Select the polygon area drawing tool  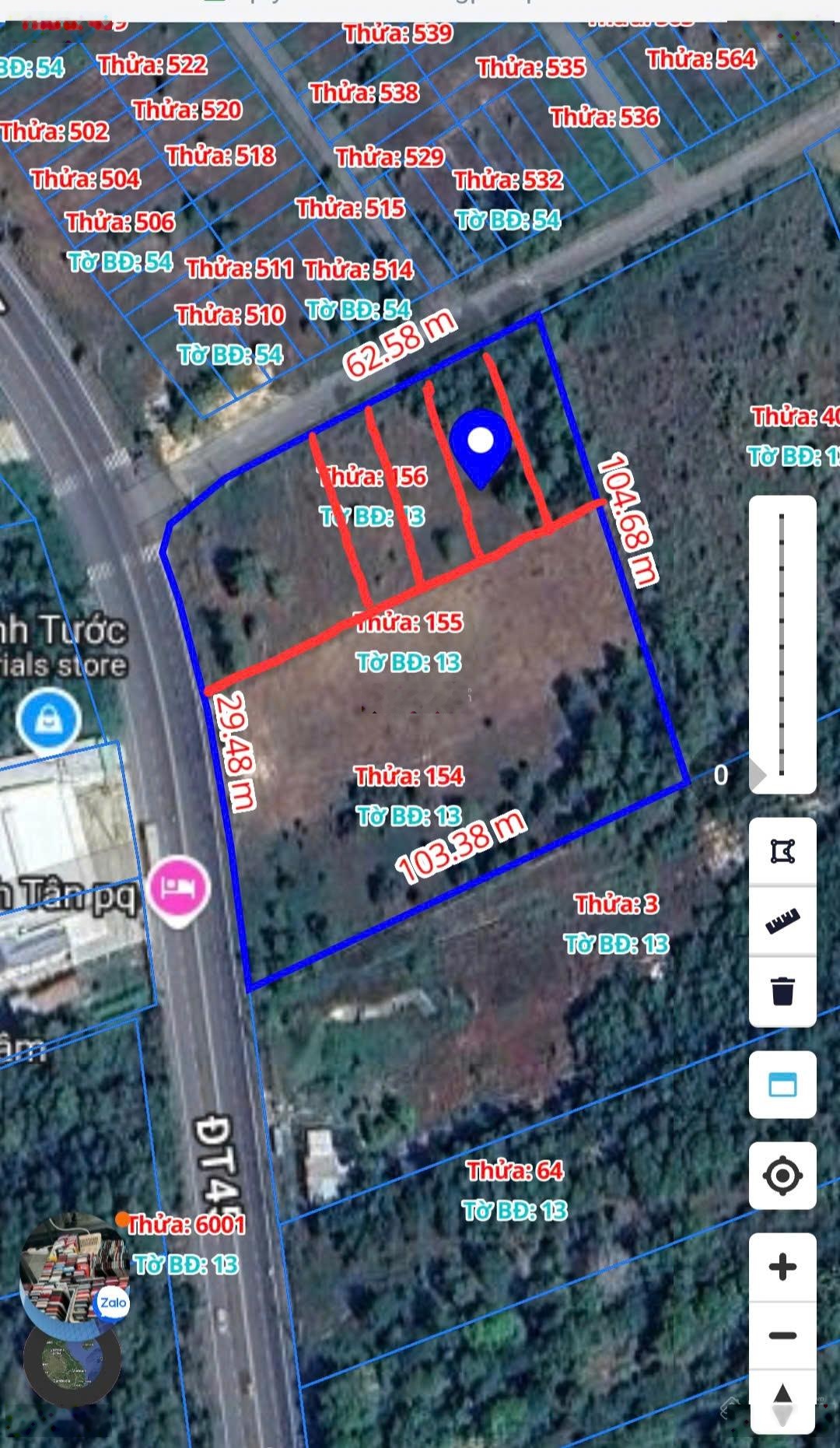click(782, 851)
